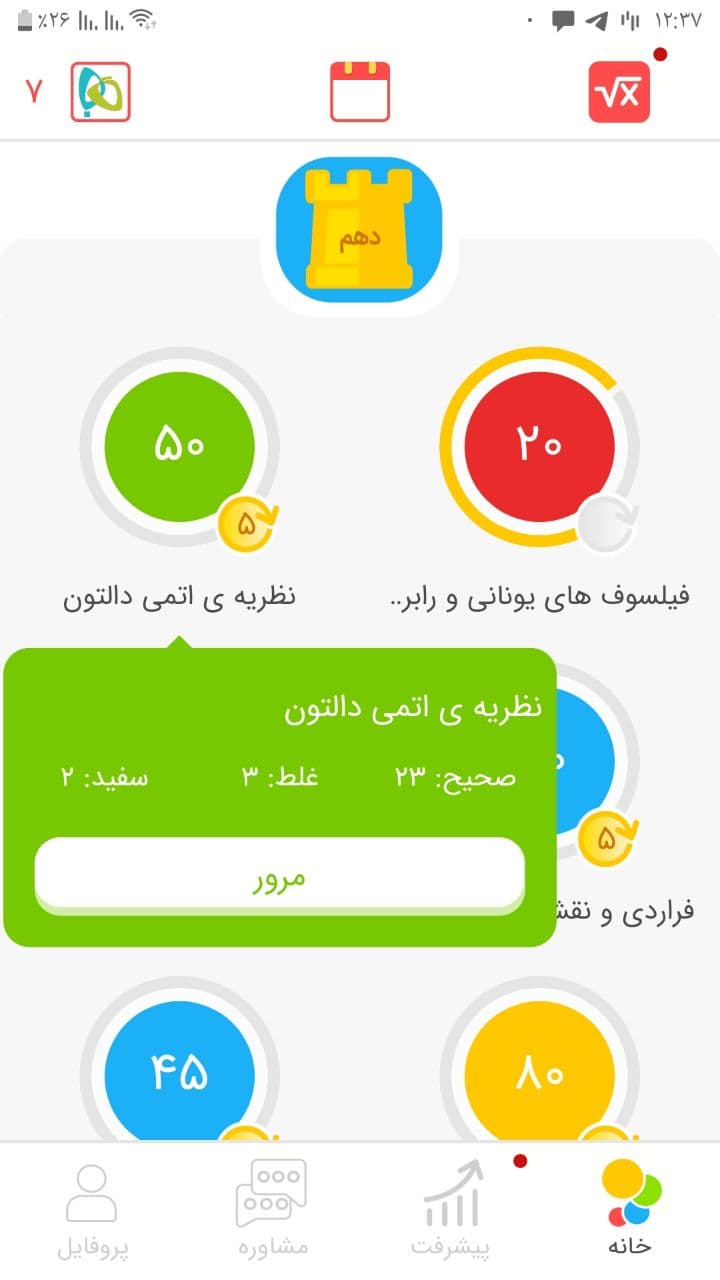Open the green logo badge icon
This screenshot has width=720, height=1280.
pyautogui.click(x=101, y=92)
